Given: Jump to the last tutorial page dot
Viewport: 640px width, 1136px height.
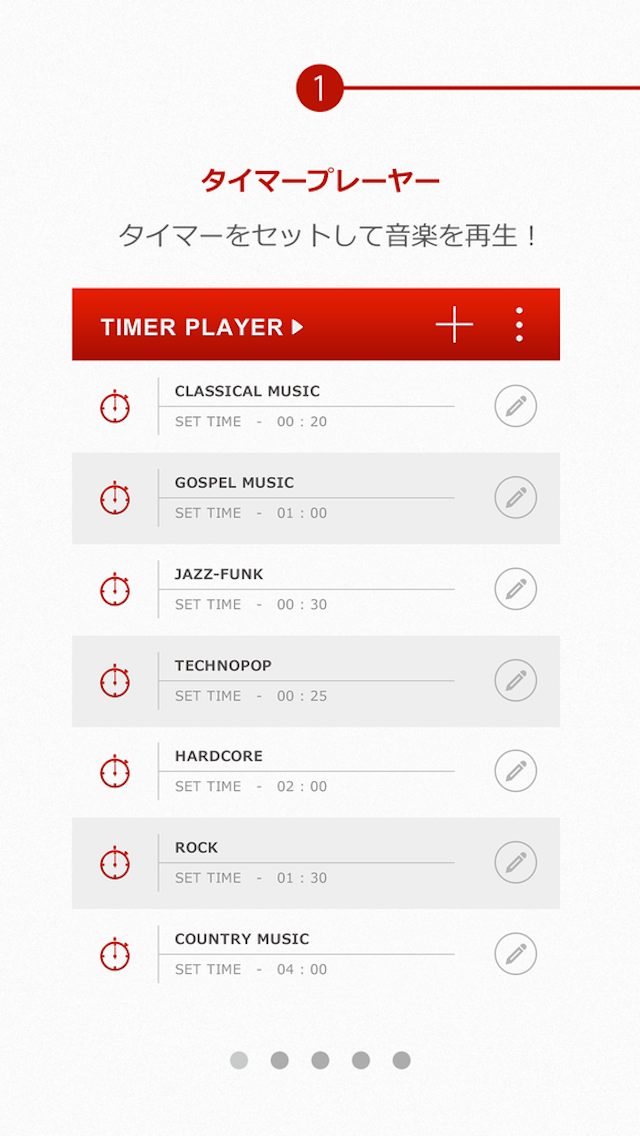Looking at the screenshot, I should [401, 1060].
